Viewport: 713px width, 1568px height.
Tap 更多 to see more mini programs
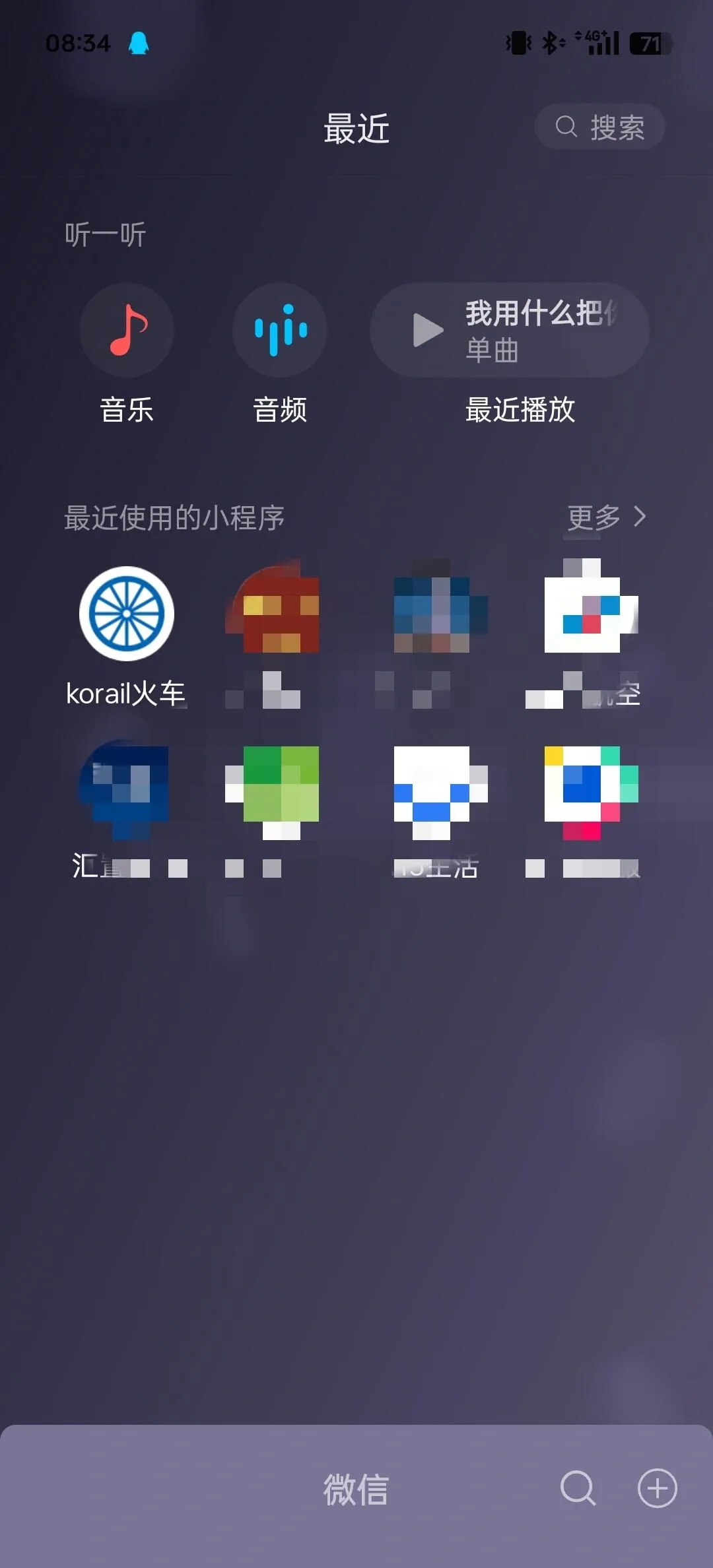click(606, 517)
